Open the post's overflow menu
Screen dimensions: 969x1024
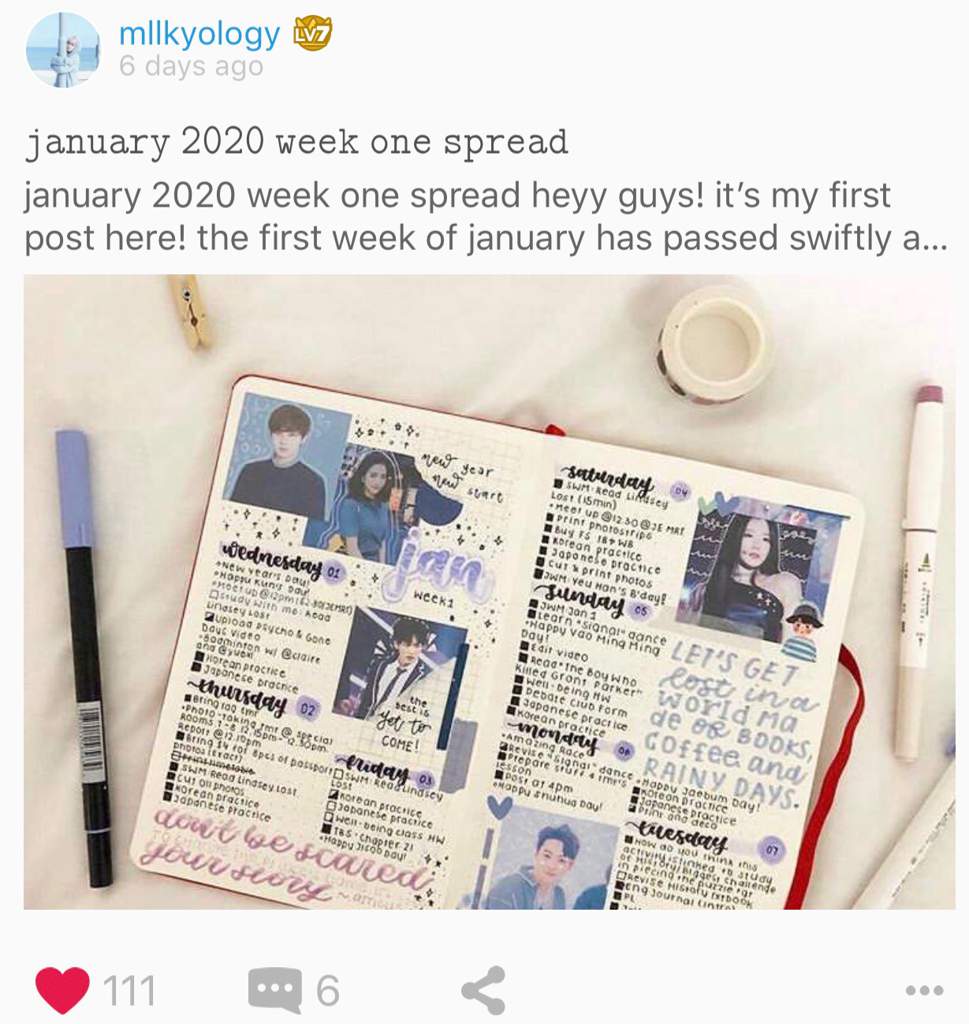click(923, 991)
